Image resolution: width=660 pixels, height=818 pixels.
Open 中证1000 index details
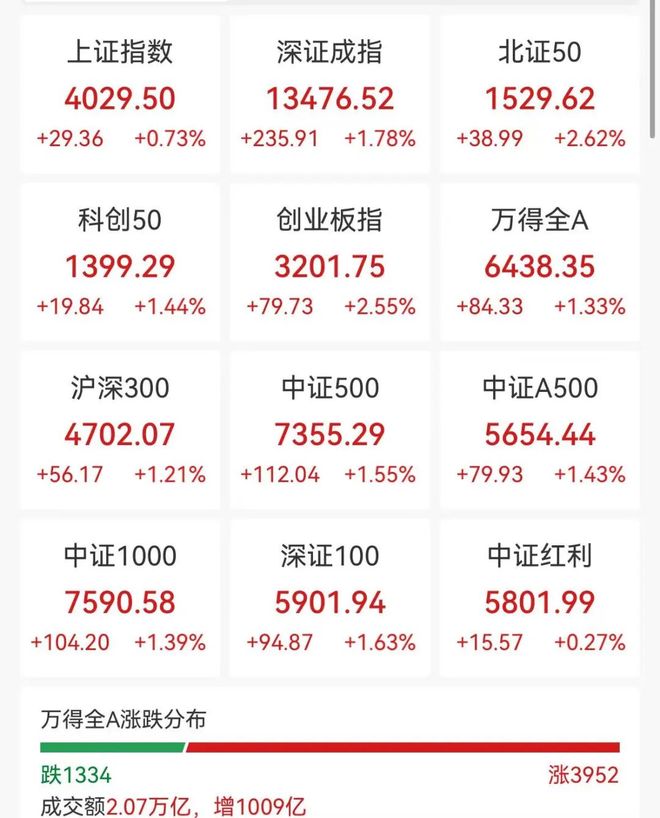point(120,598)
